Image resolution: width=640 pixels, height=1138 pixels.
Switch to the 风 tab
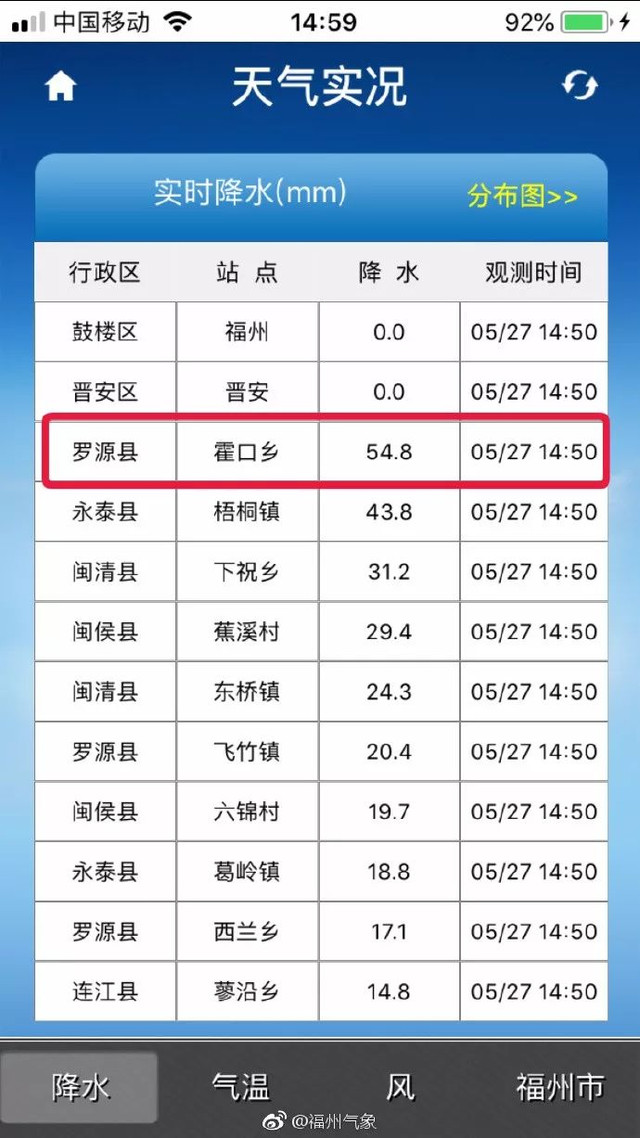401,1086
